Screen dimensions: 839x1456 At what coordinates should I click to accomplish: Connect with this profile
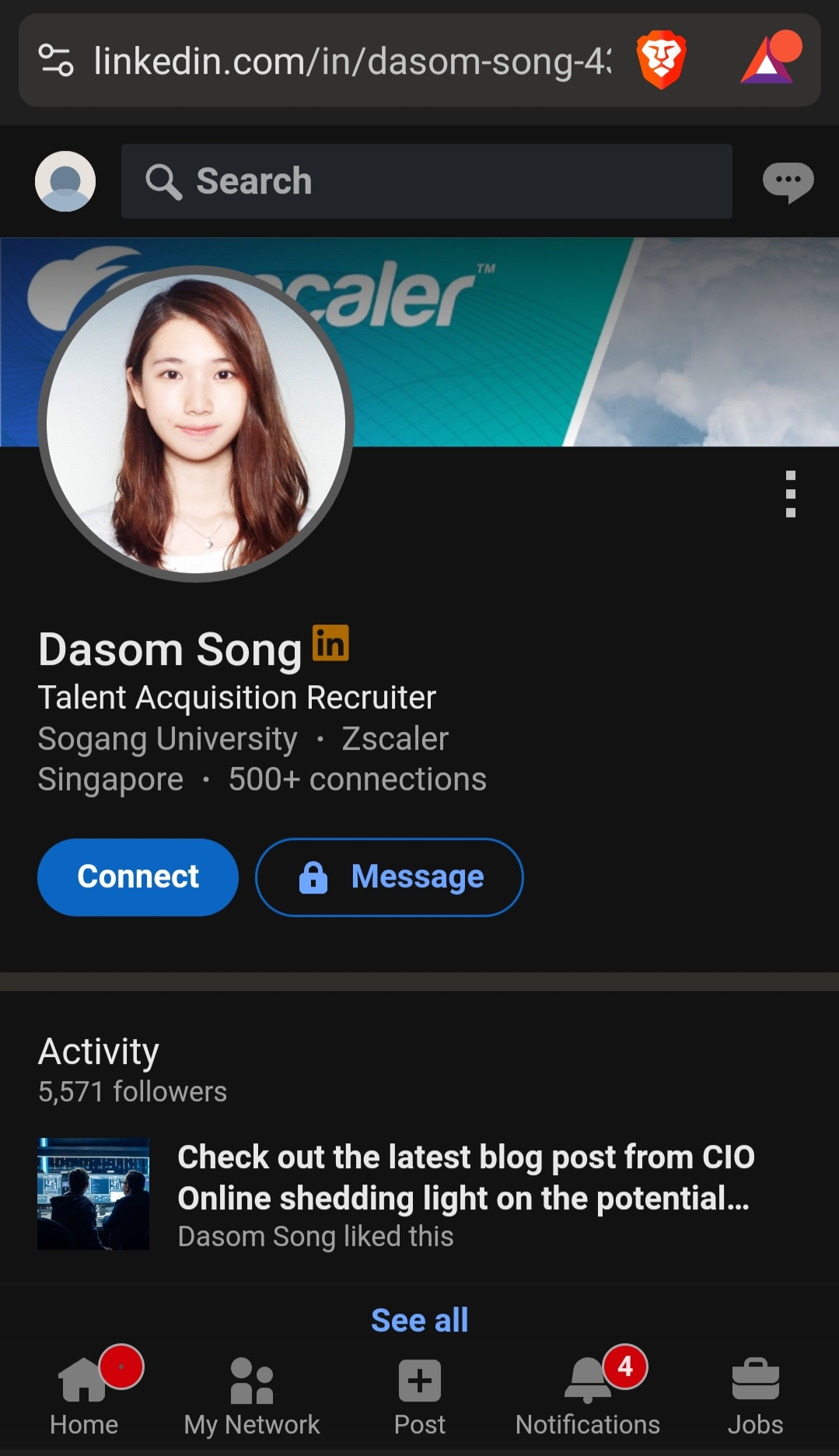(x=138, y=877)
